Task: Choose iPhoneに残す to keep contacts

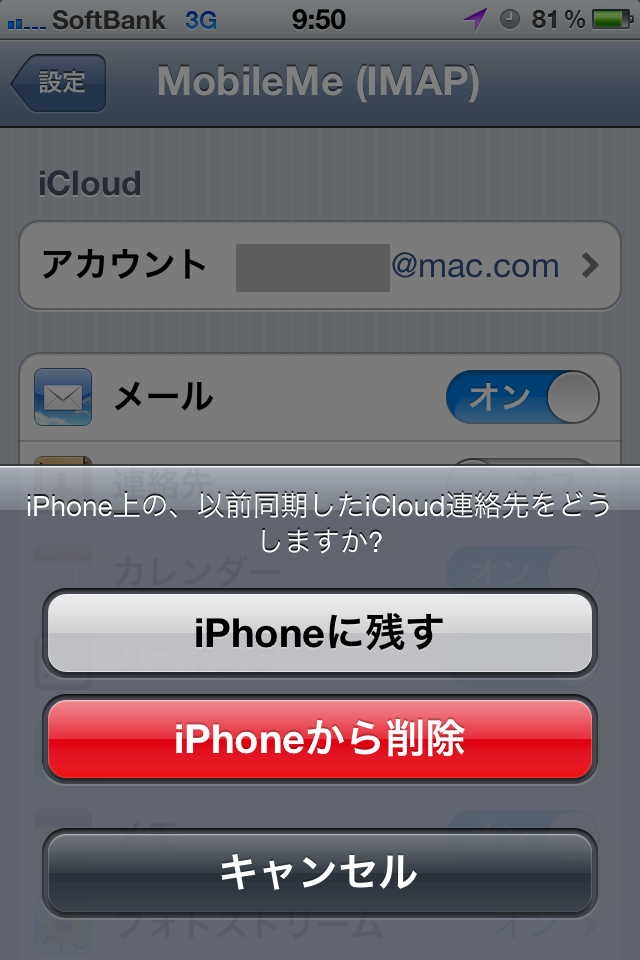Action: coord(319,632)
